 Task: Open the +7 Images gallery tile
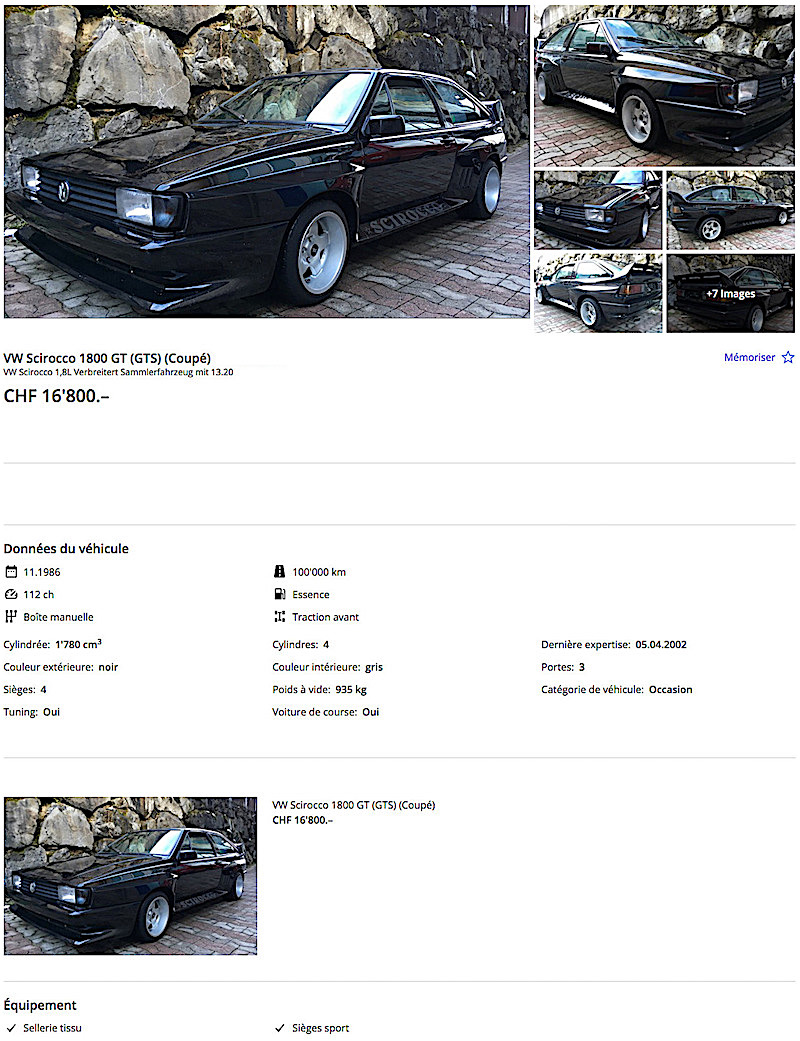(x=730, y=293)
